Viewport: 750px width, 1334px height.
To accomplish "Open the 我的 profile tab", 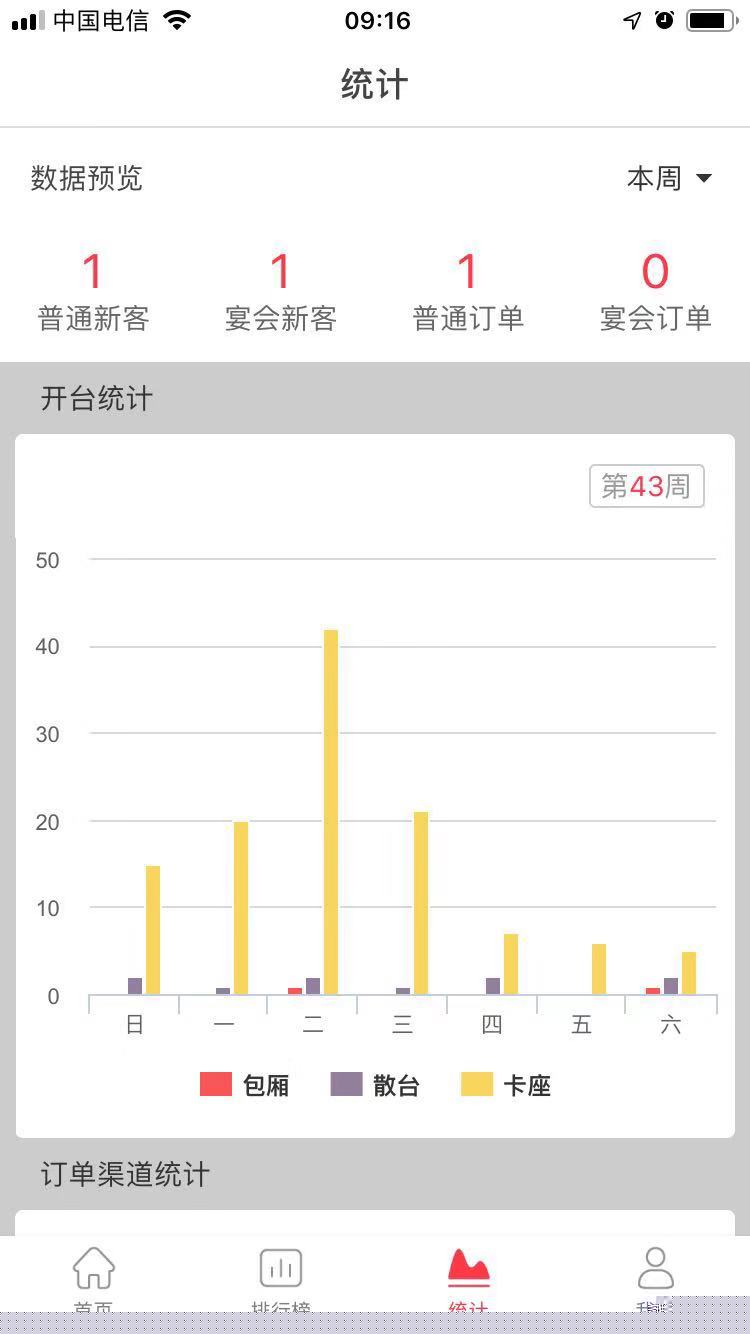I will click(655, 1274).
